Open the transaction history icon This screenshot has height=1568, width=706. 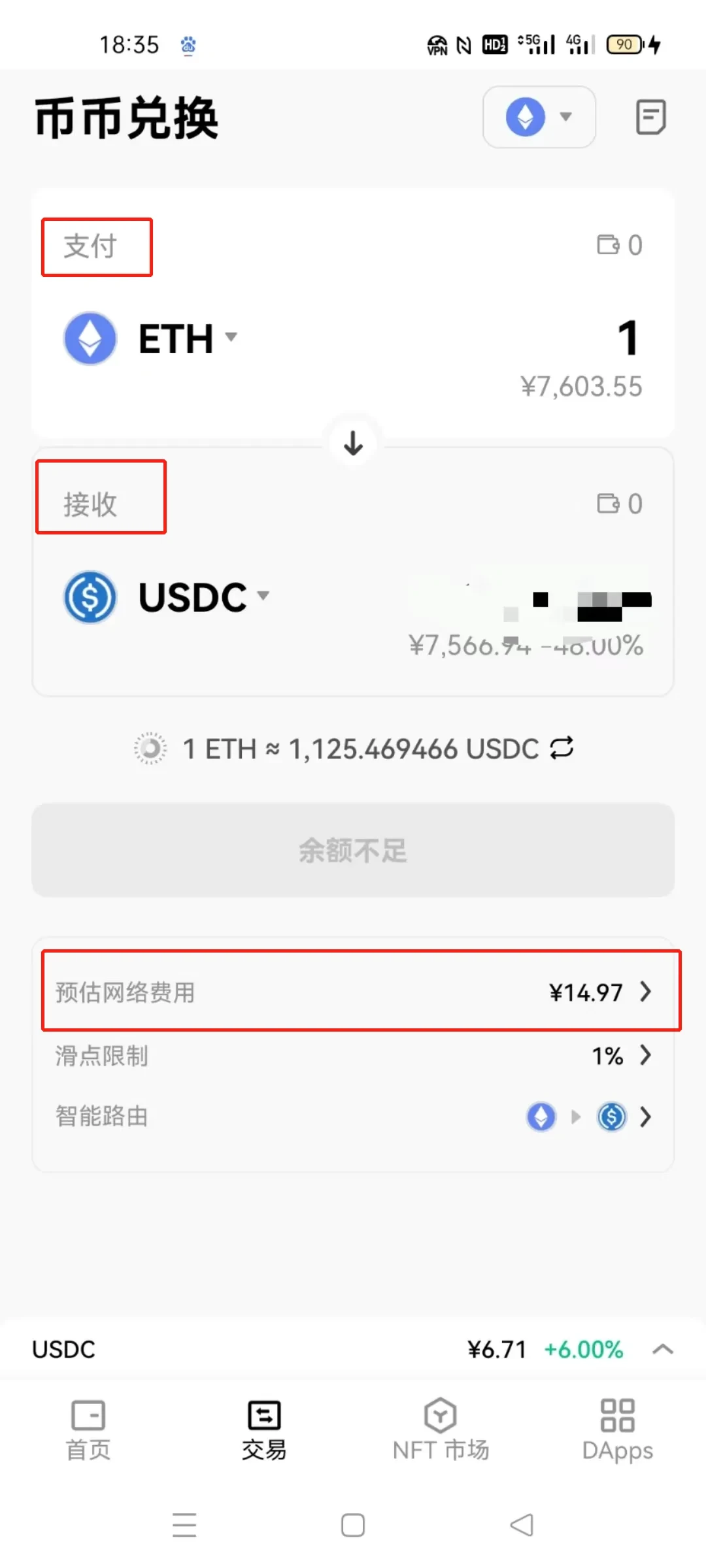pos(650,118)
